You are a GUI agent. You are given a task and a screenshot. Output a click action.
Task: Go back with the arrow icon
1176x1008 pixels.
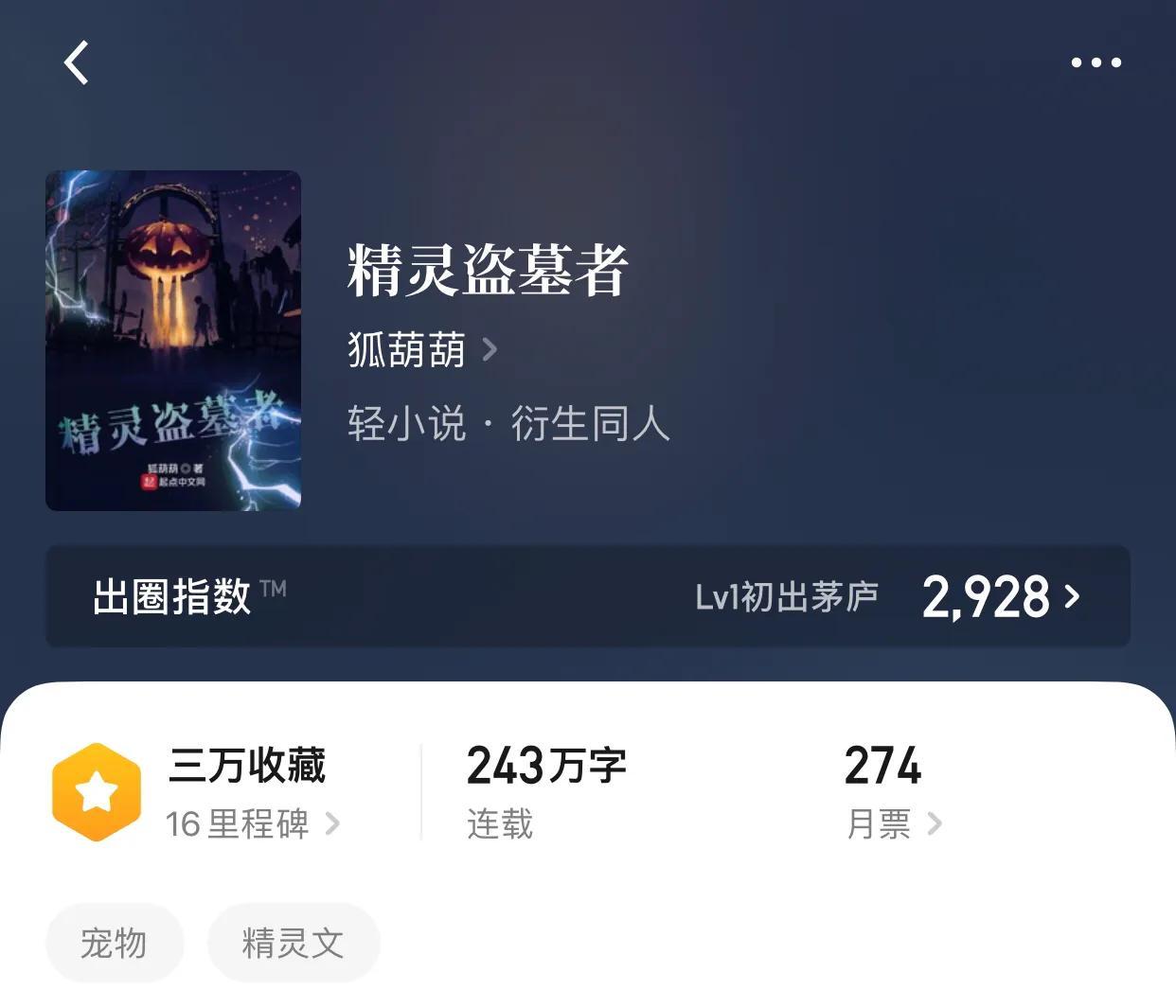pyautogui.click(x=77, y=62)
